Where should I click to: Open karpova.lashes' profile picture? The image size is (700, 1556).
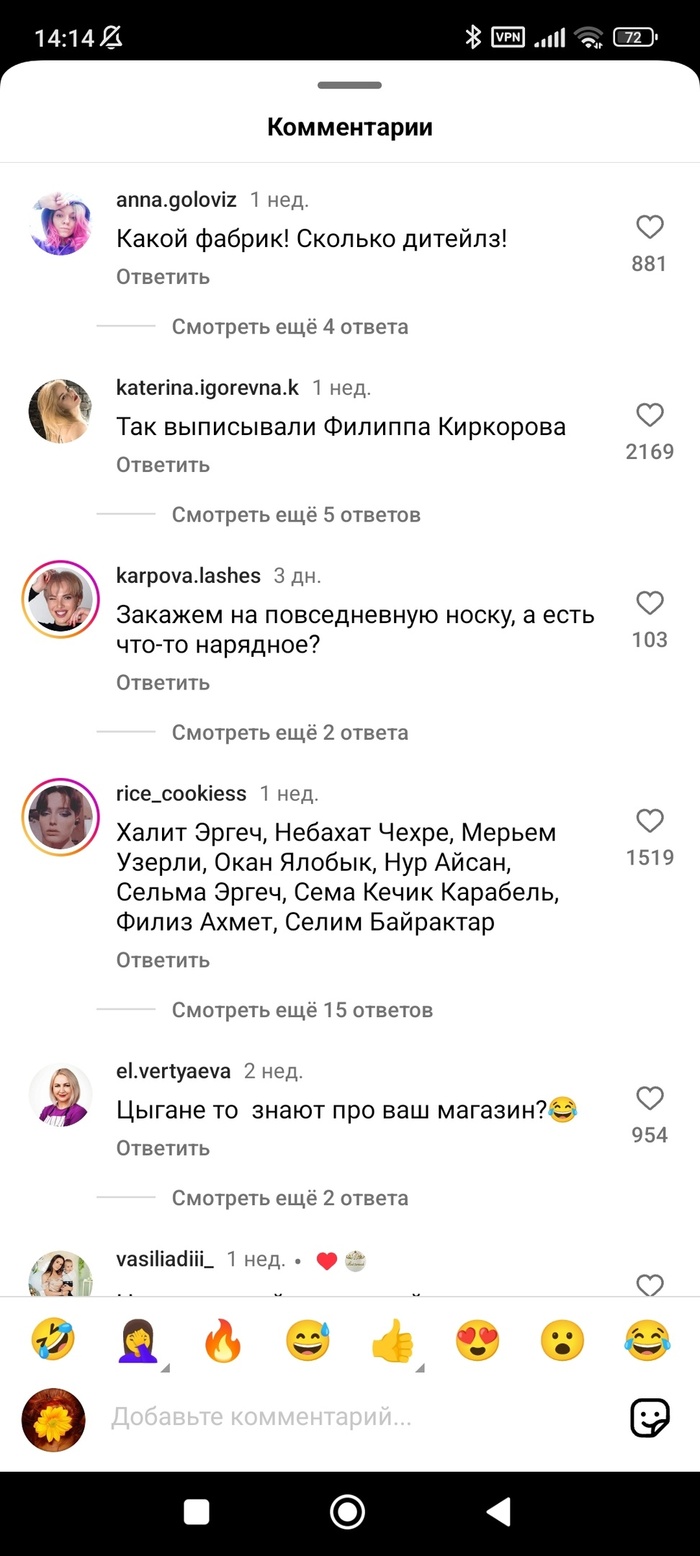(60, 599)
